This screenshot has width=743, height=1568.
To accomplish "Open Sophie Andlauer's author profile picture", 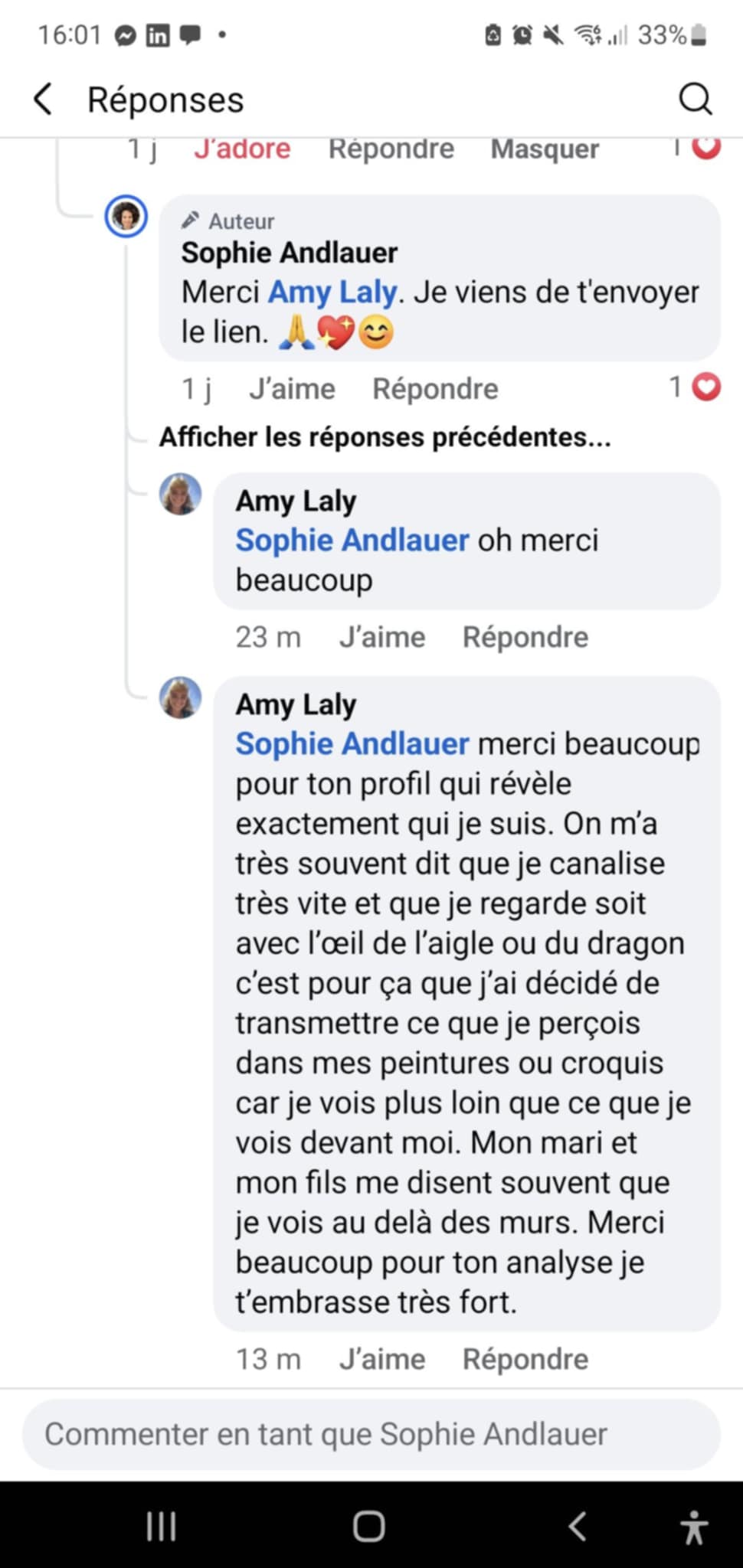I will point(126,217).
